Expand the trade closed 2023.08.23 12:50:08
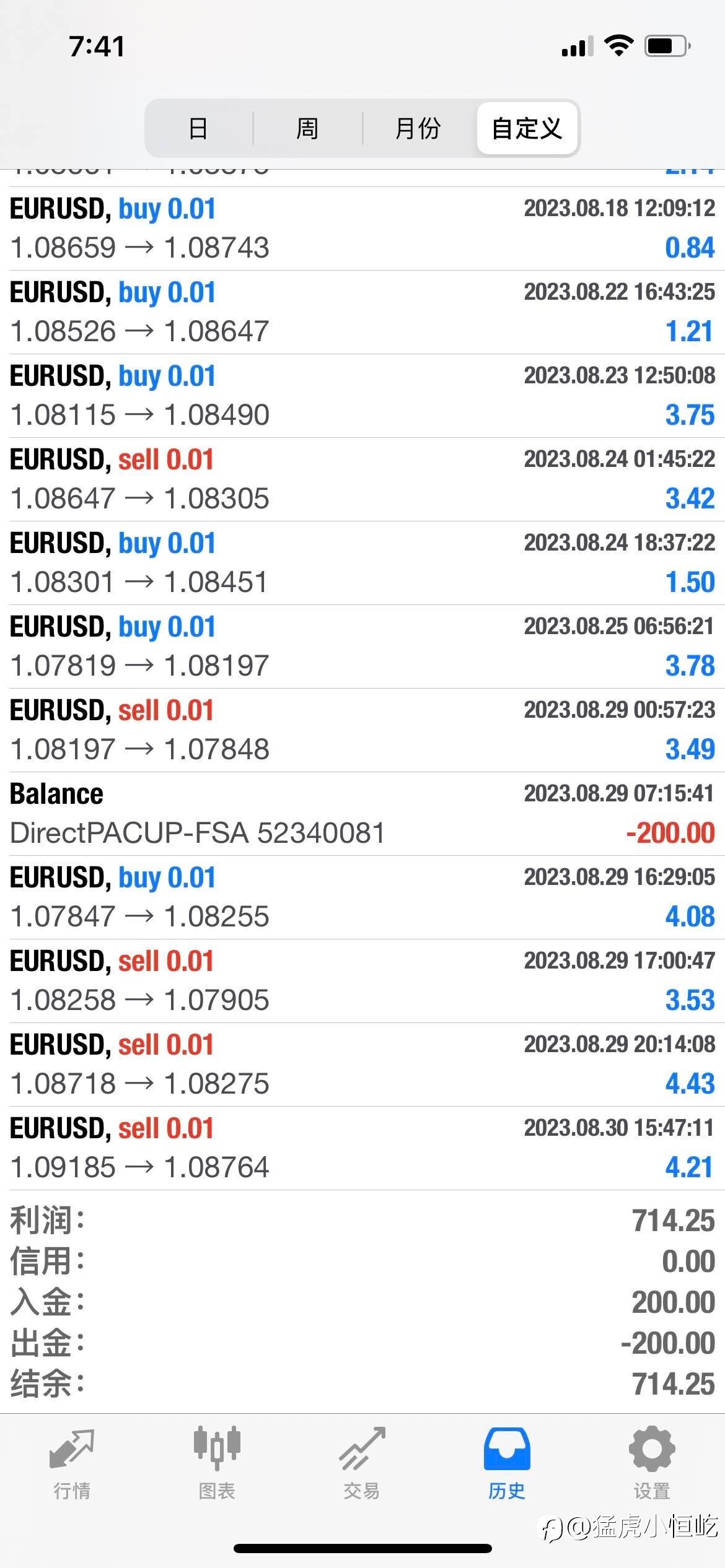725x1568 pixels. [362, 396]
